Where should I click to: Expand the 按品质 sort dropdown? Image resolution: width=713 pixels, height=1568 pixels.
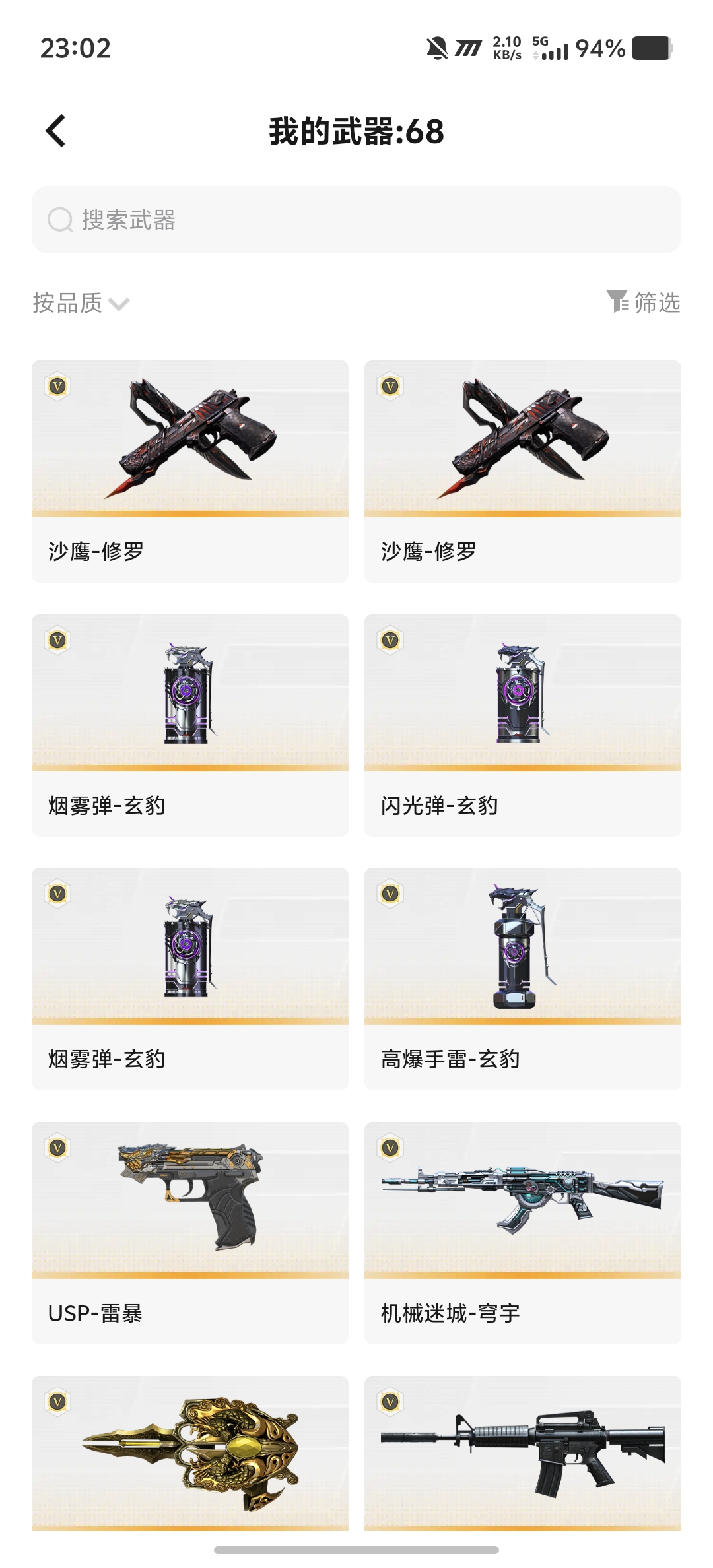click(81, 303)
